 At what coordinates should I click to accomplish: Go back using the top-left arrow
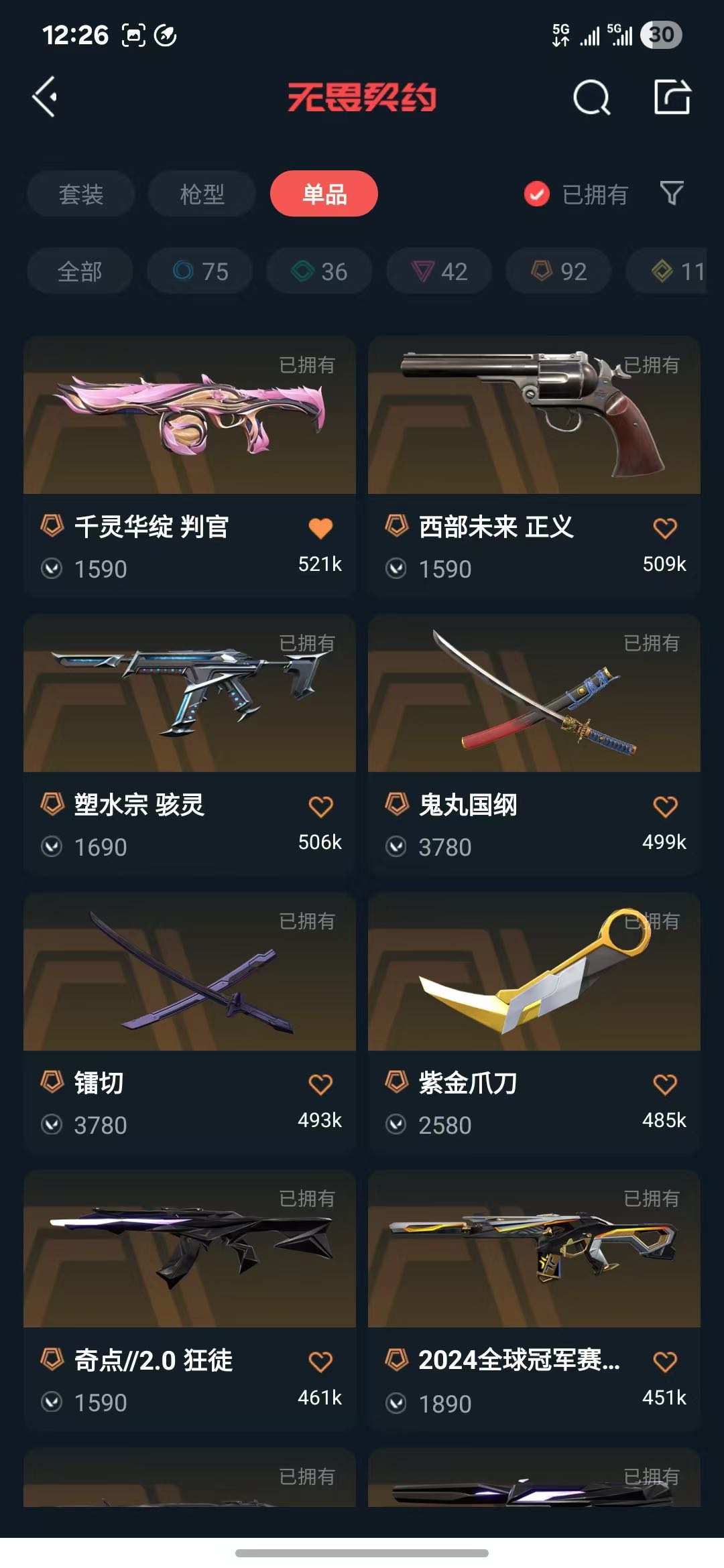(45, 98)
